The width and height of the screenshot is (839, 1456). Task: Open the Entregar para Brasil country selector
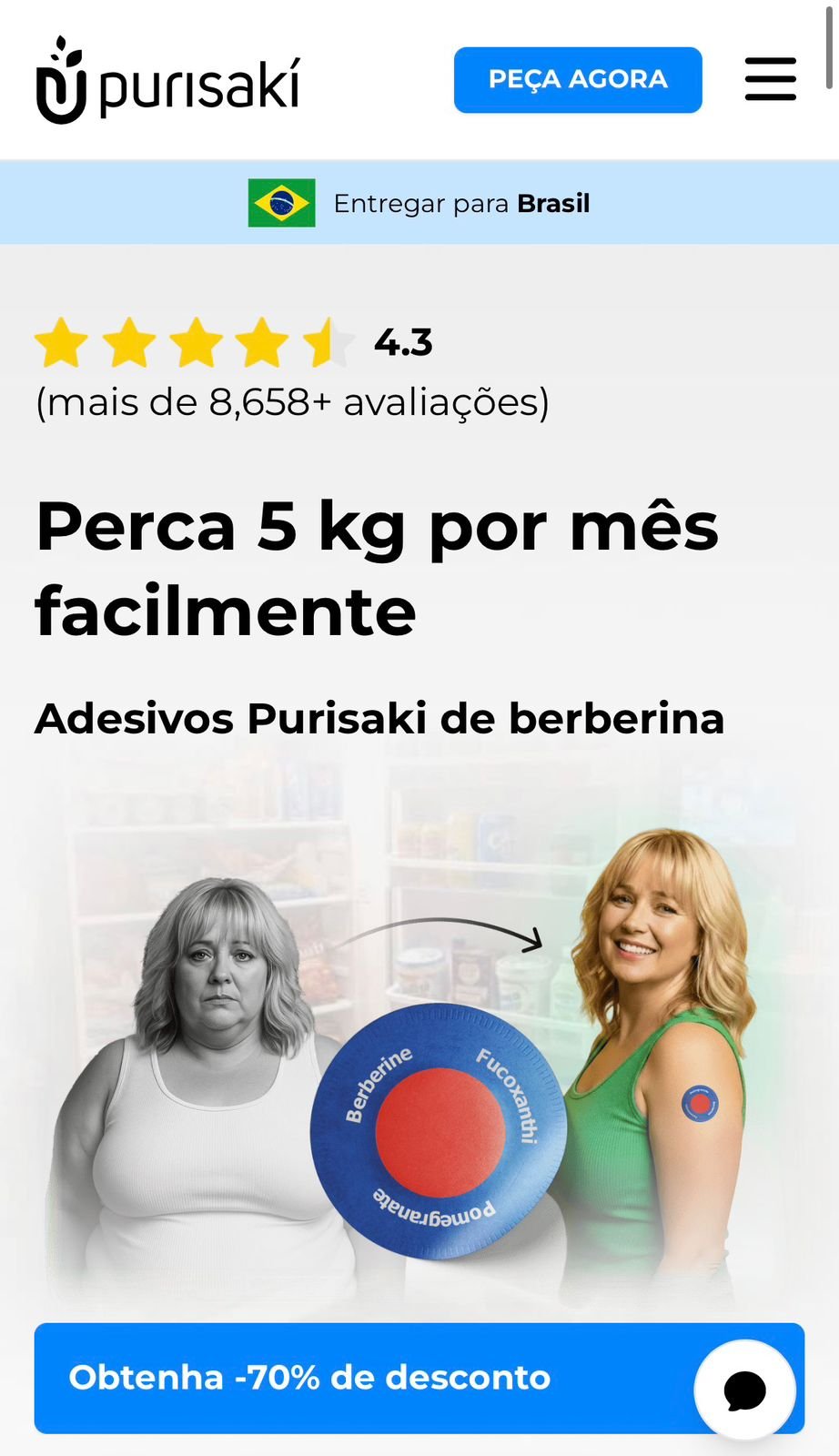click(x=419, y=203)
